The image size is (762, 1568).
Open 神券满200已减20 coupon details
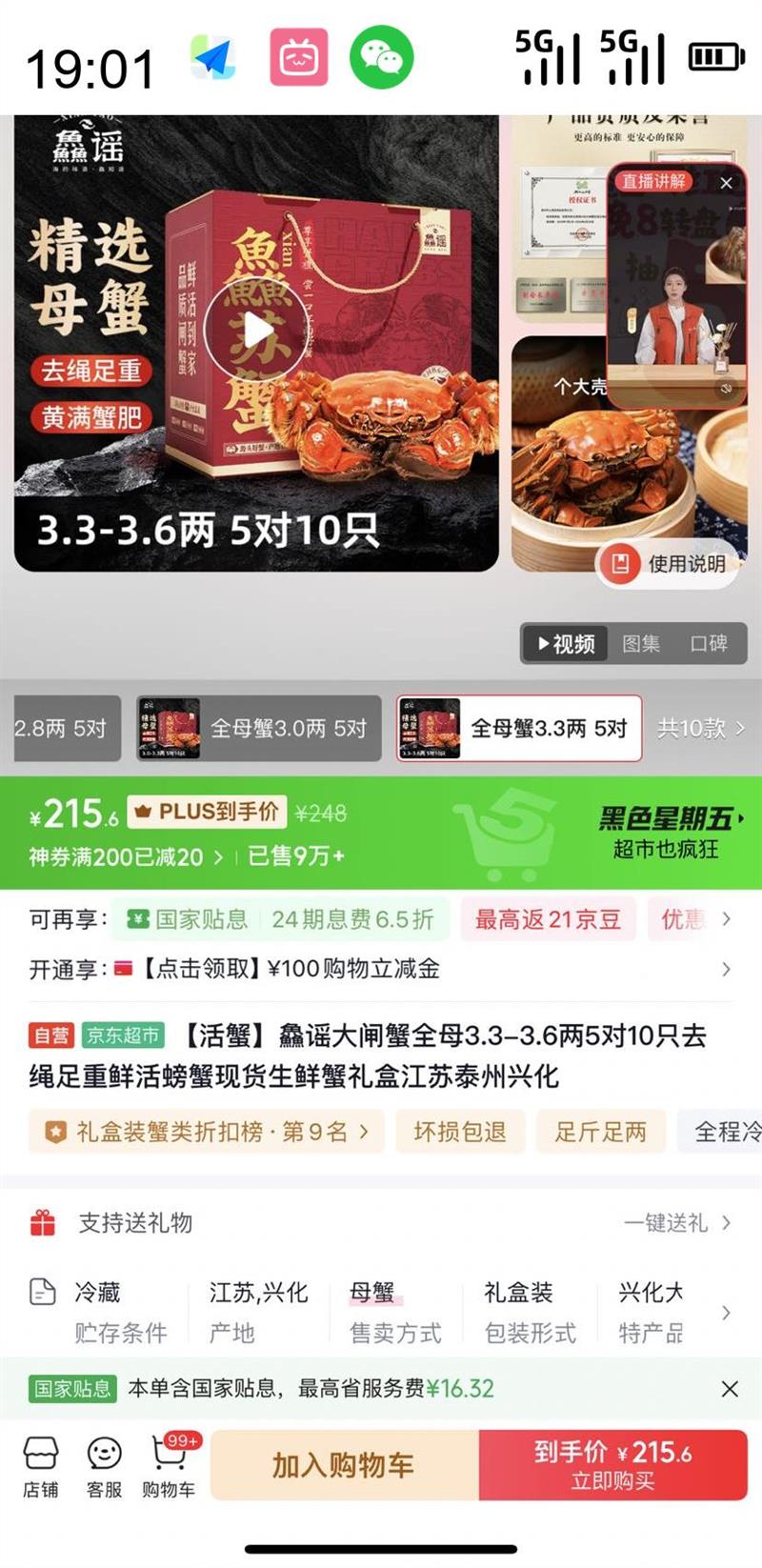click(x=126, y=856)
